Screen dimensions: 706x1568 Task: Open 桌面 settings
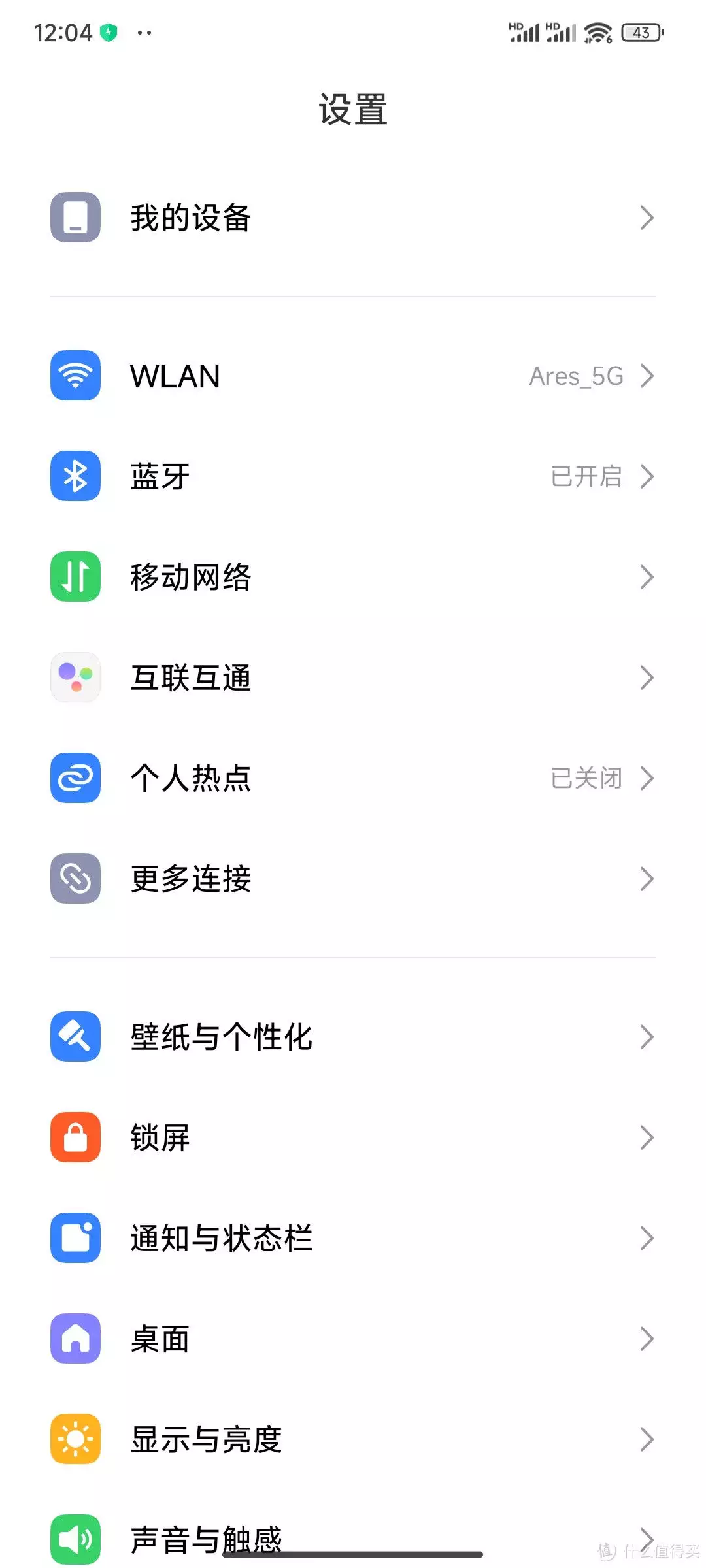[x=353, y=1339]
